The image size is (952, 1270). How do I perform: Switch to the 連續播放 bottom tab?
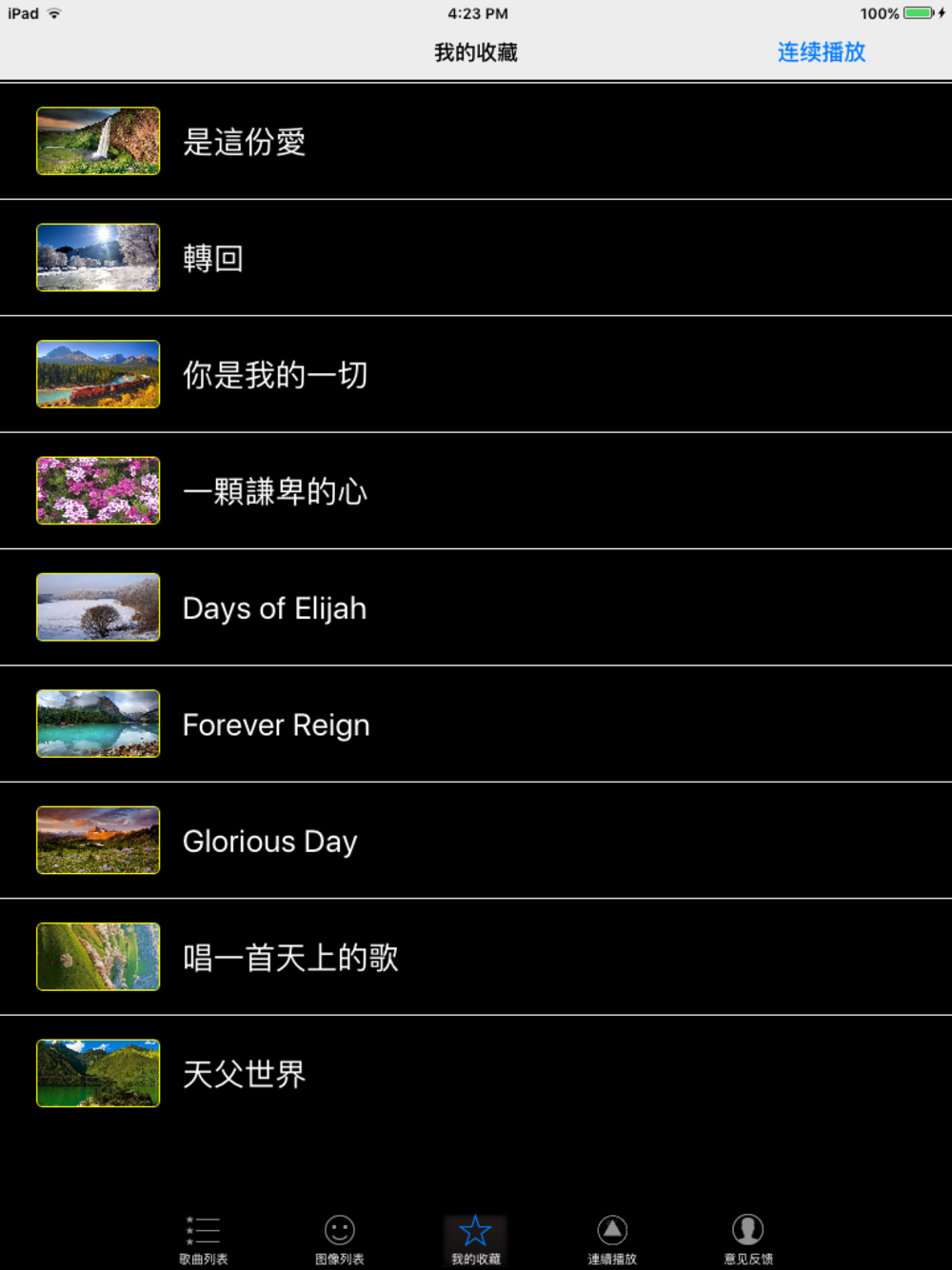click(612, 1240)
